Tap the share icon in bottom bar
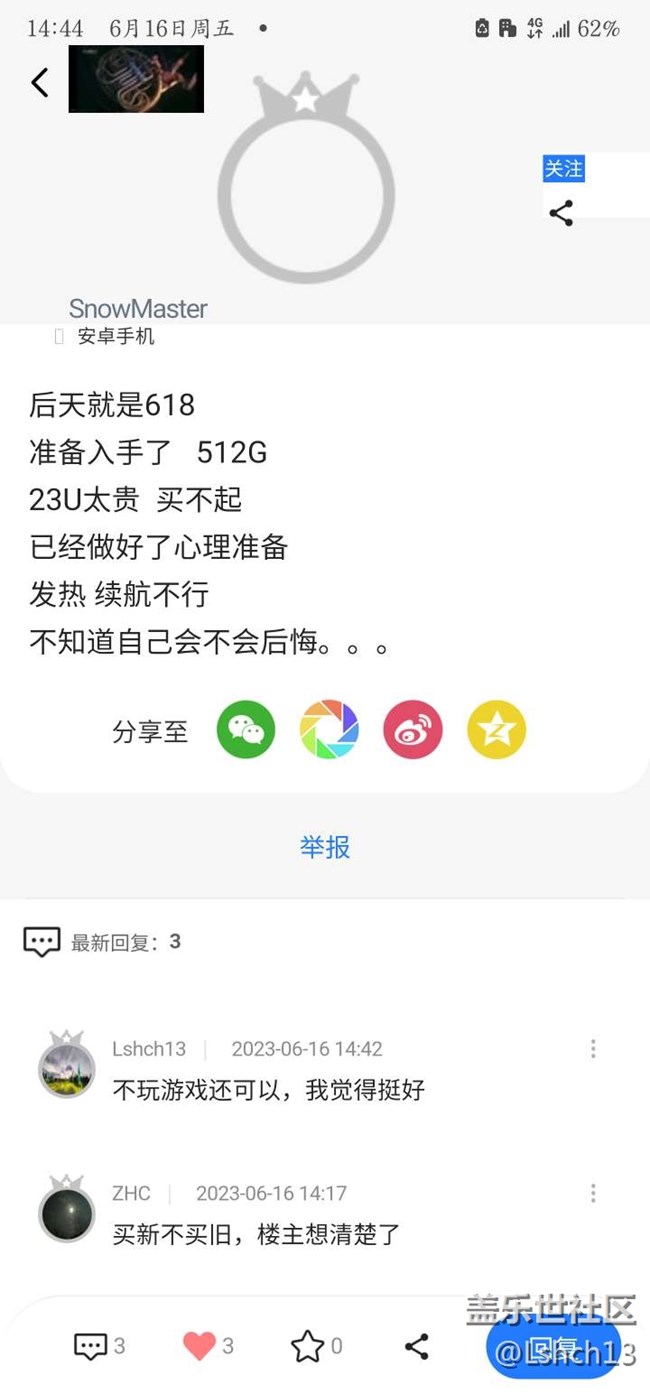This screenshot has width=650, height=1394. (x=417, y=1346)
